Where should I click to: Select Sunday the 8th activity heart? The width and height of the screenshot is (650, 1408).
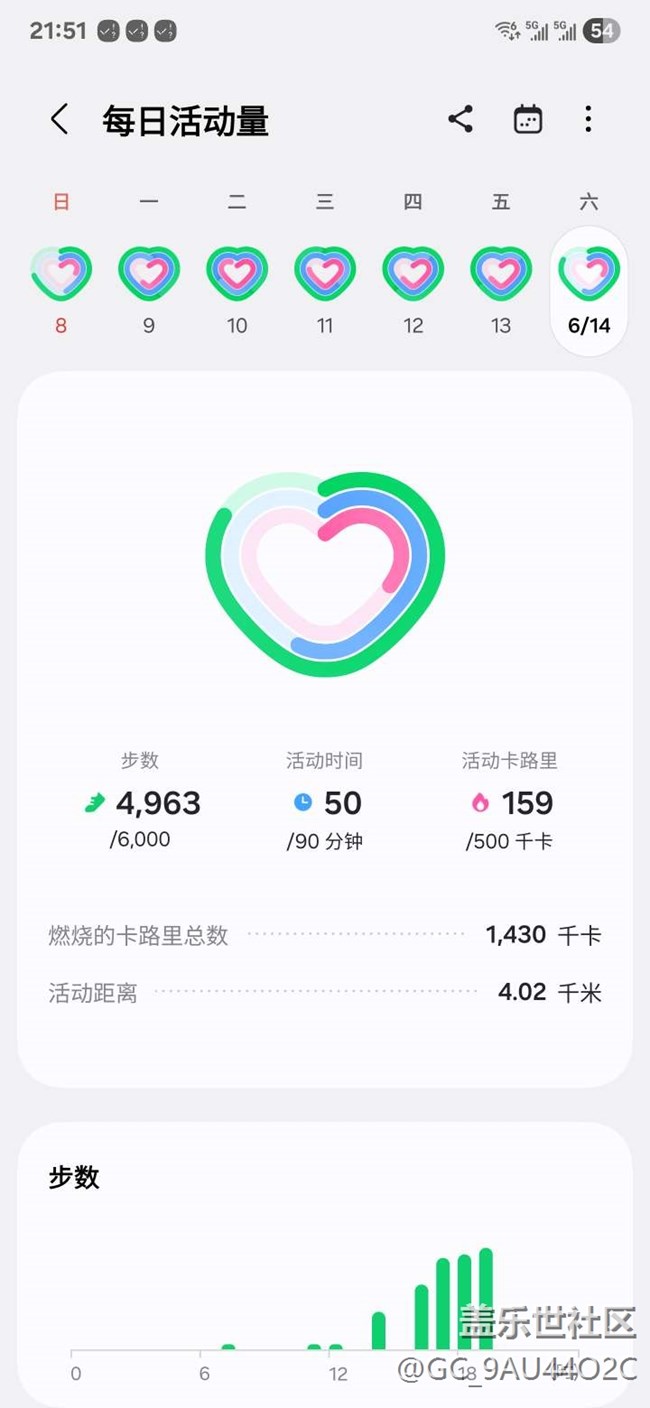coord(61,290)
